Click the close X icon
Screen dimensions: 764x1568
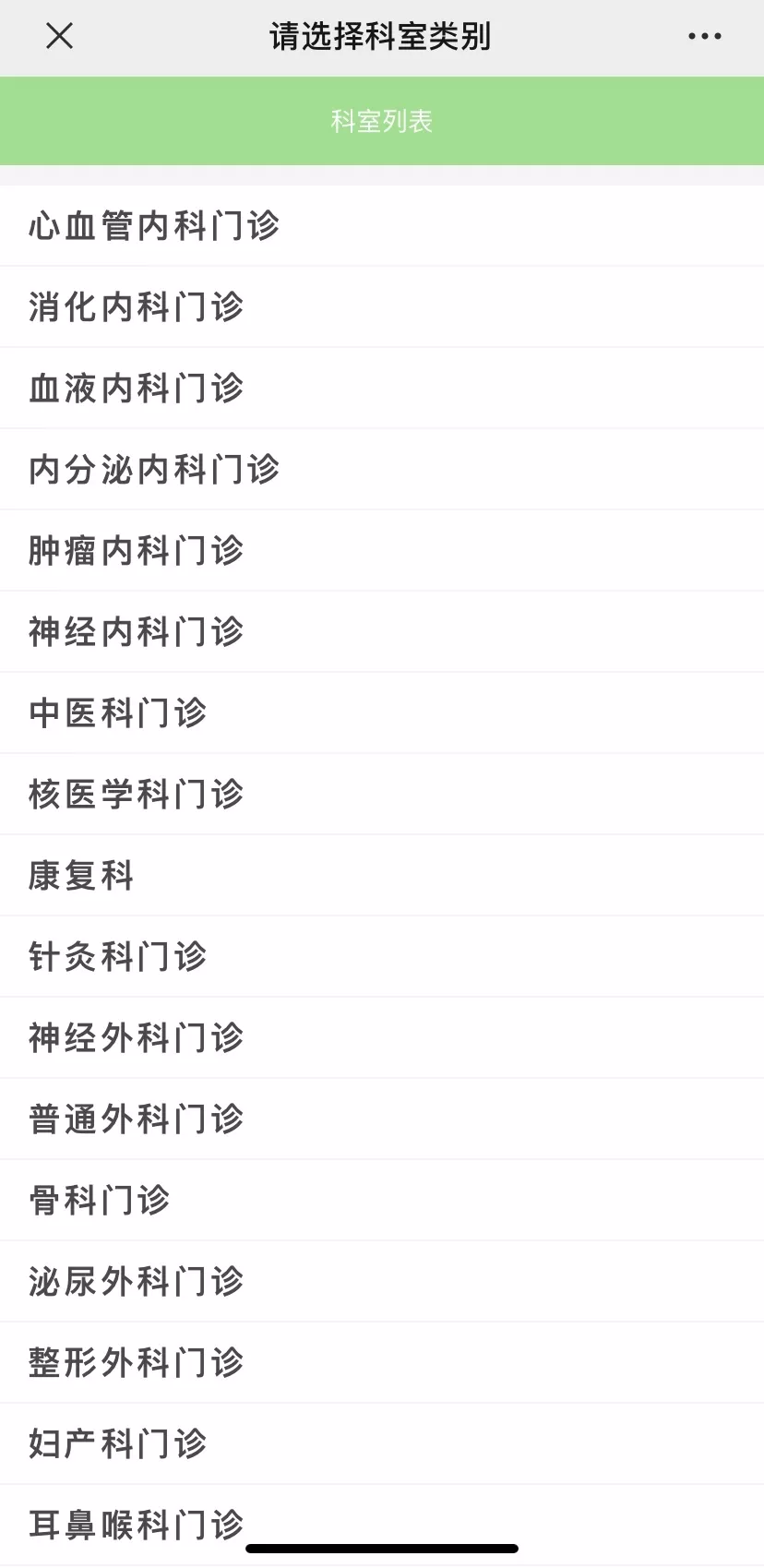tap(58, 36)
